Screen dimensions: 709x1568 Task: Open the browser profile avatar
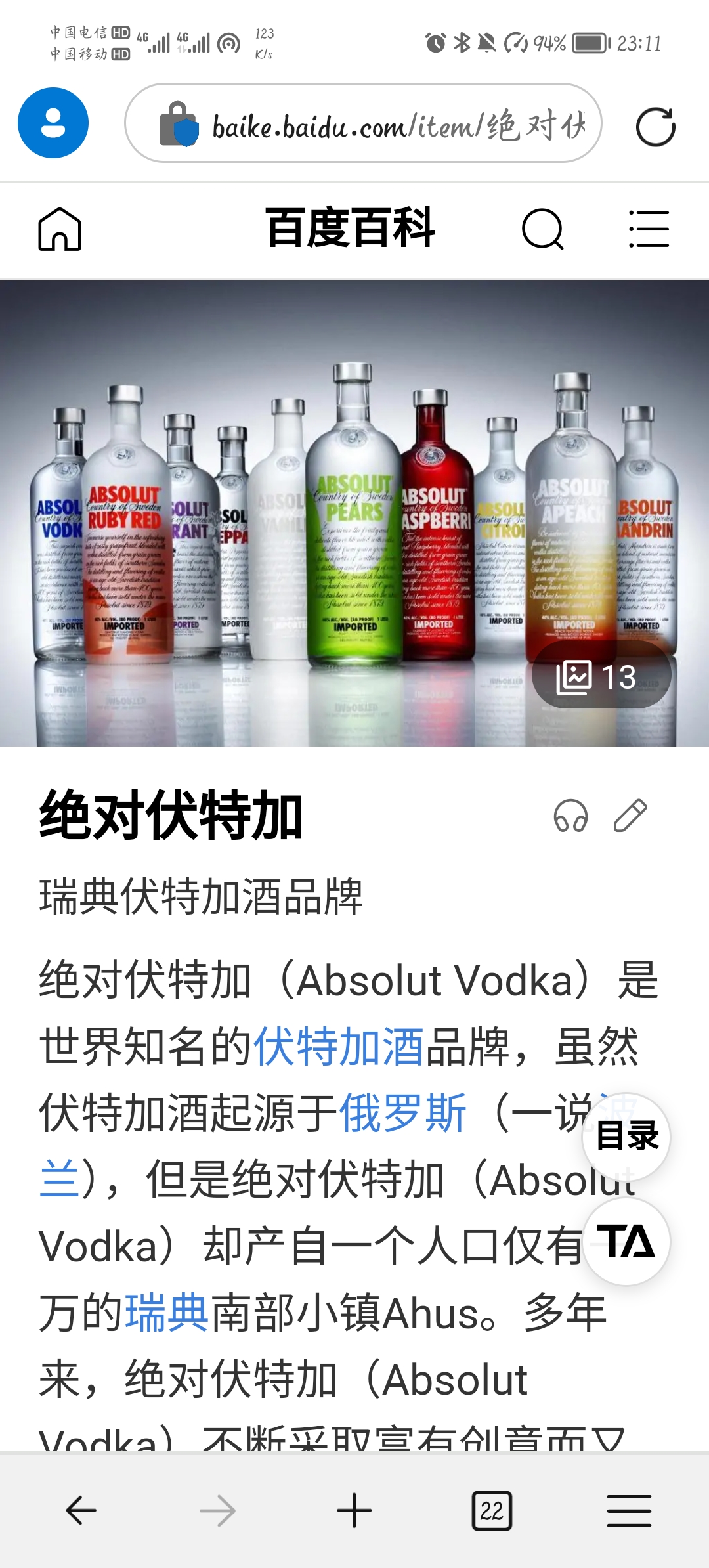[x=53, y=123]
